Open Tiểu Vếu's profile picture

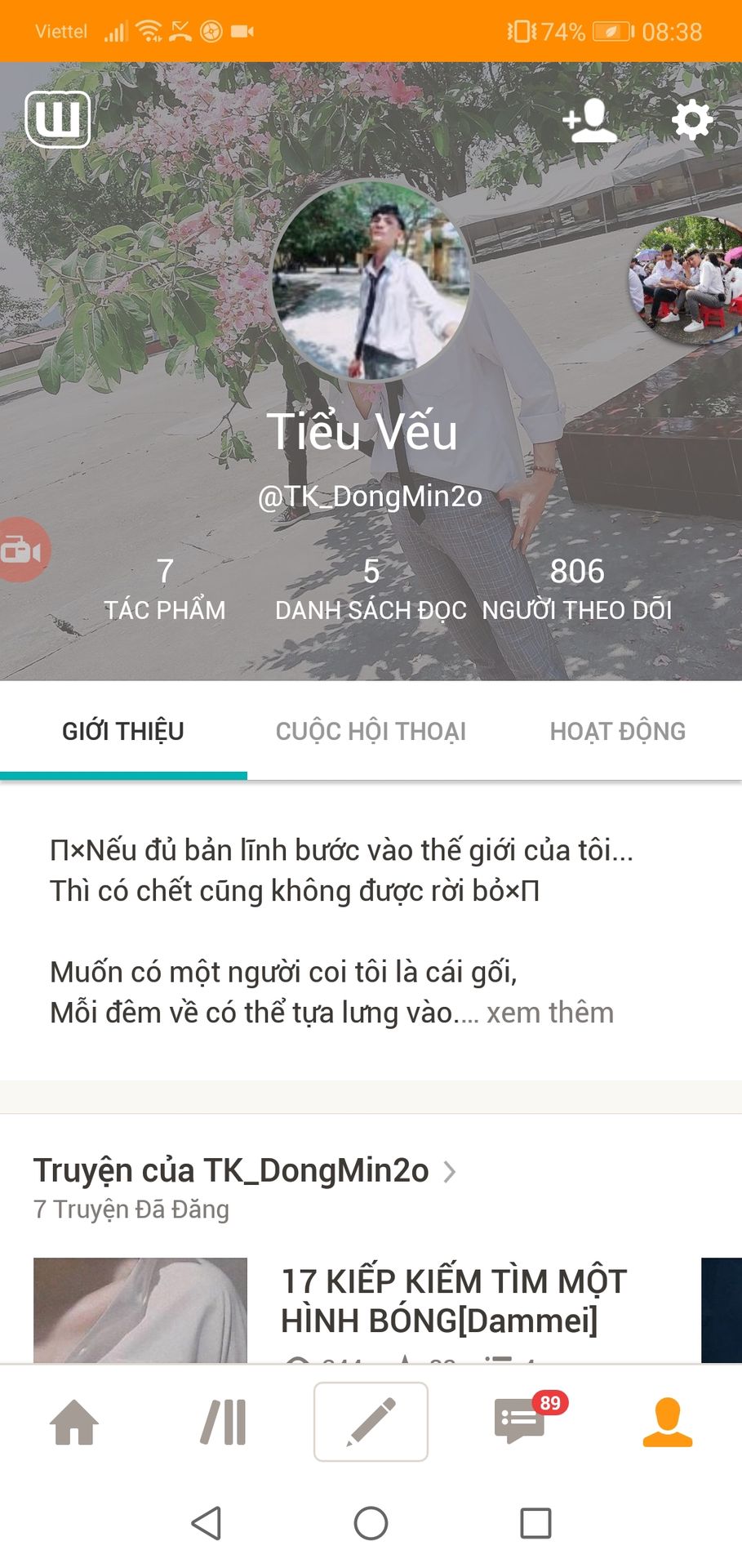coord(371,282)
